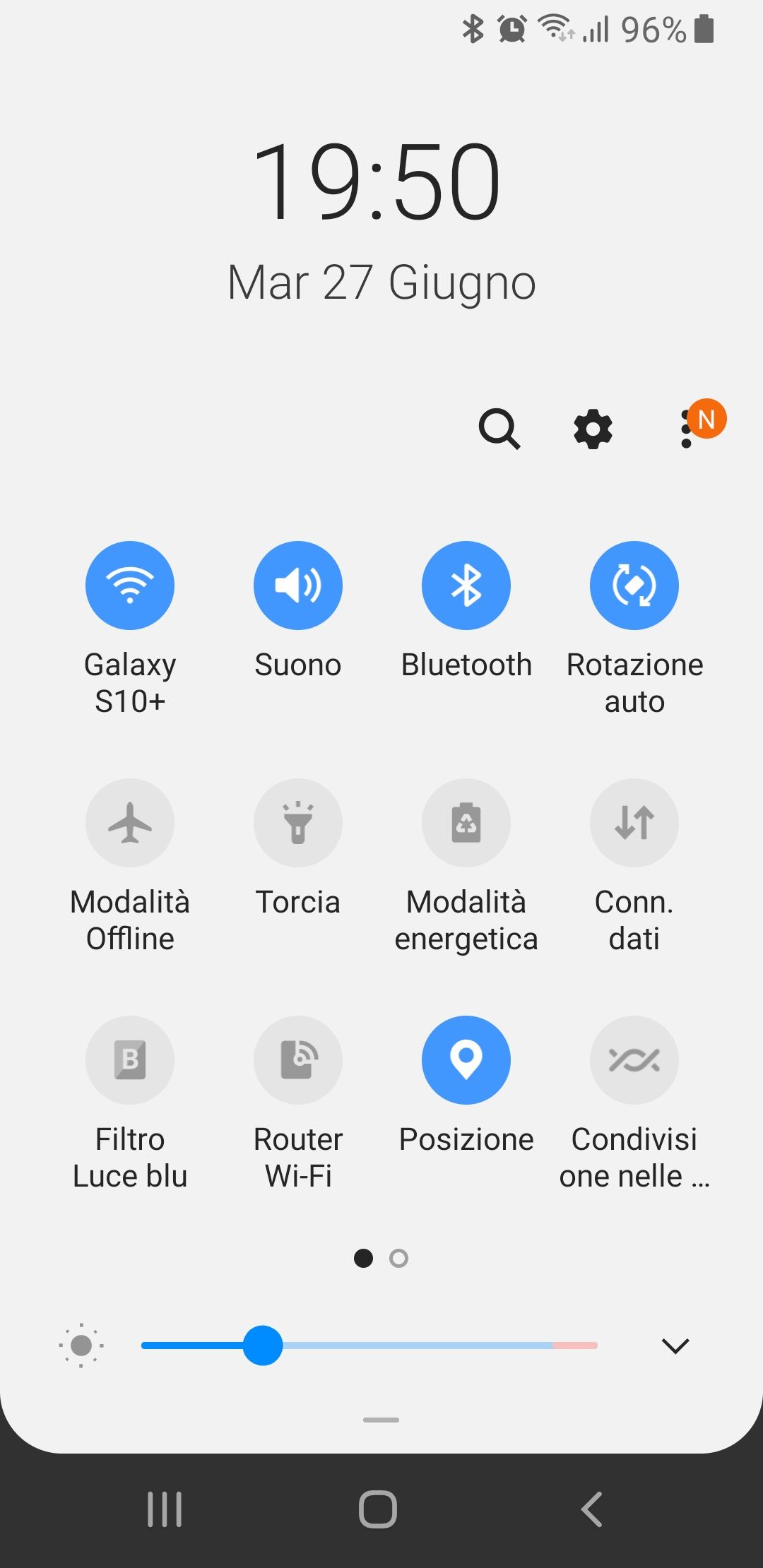Turn off Wi-Fi labeled Galaxy S10+
The image size is (763, 1568).
pos(130,585)
